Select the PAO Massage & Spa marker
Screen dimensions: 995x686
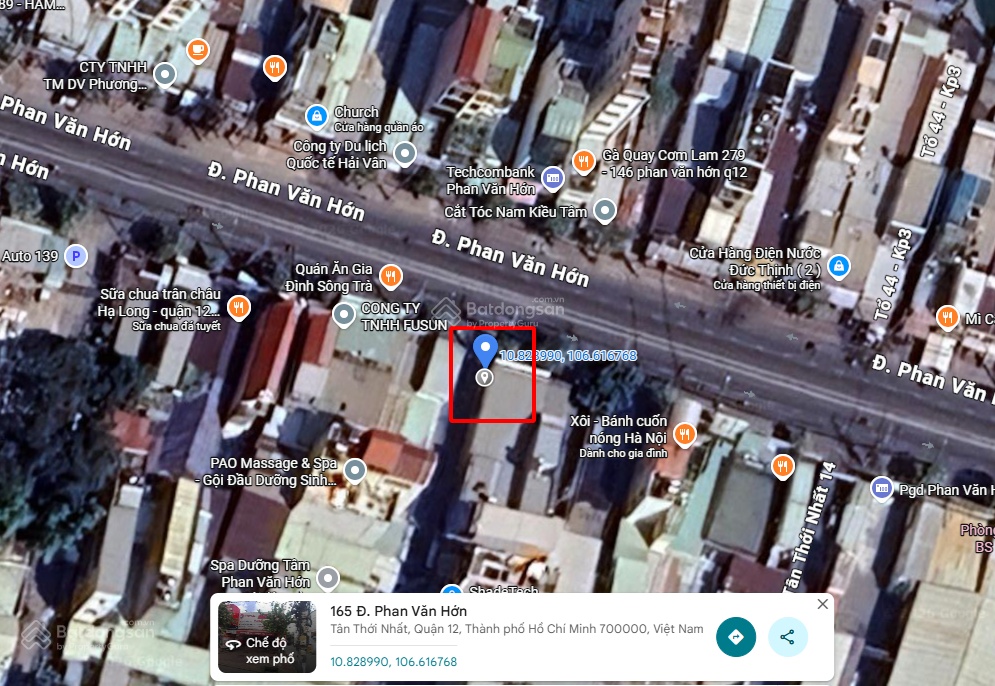tap(354, 470)
